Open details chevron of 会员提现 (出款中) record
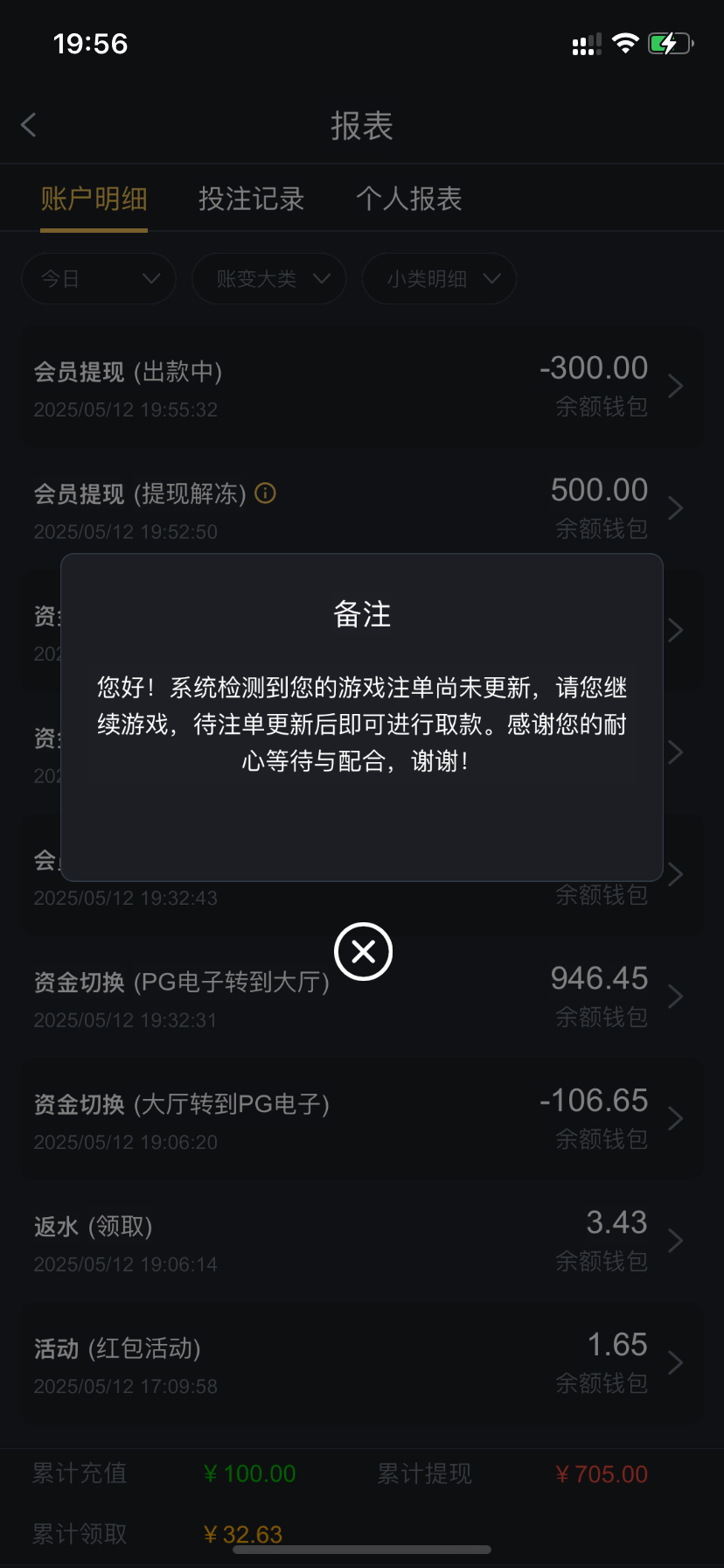The width and height of the screenshot is (724, 1568). [x=675, y=386]
